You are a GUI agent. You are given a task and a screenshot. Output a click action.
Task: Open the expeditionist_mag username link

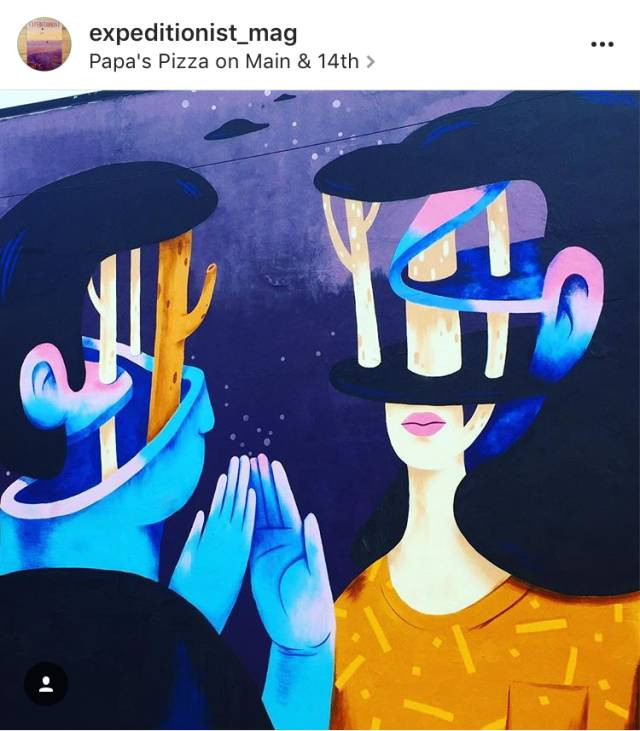click(193, 32)
